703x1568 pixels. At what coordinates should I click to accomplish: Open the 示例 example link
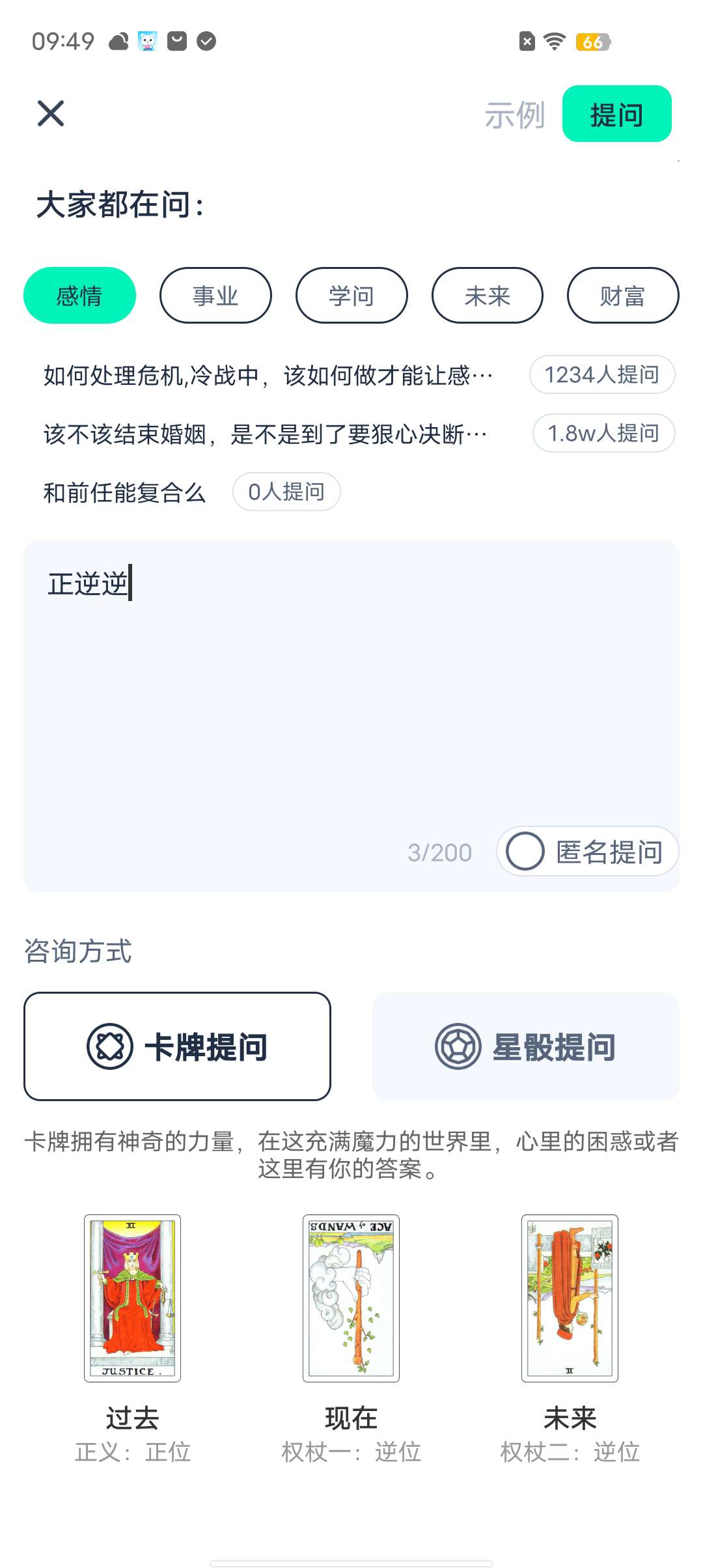[514, 115]
